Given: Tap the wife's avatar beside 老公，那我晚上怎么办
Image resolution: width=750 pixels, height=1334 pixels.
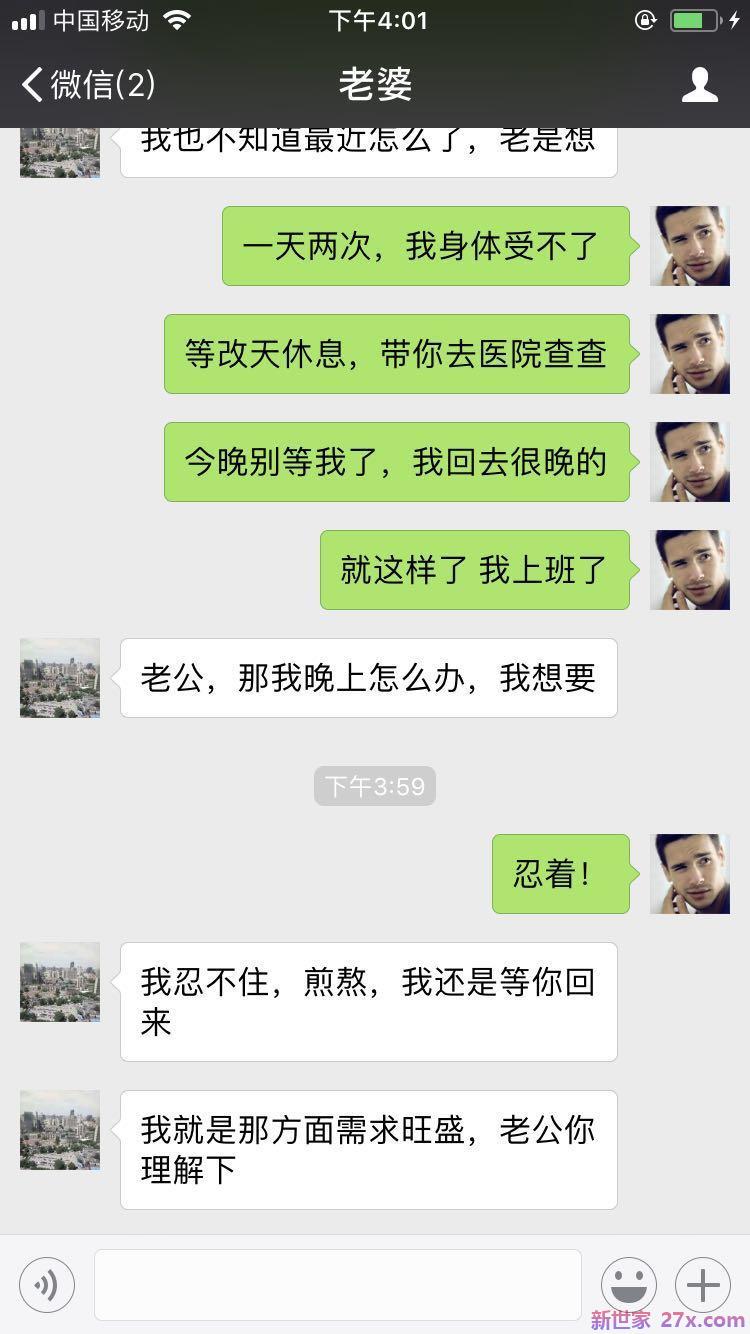Looking at the screenshot, I should [x=60, y=678].
